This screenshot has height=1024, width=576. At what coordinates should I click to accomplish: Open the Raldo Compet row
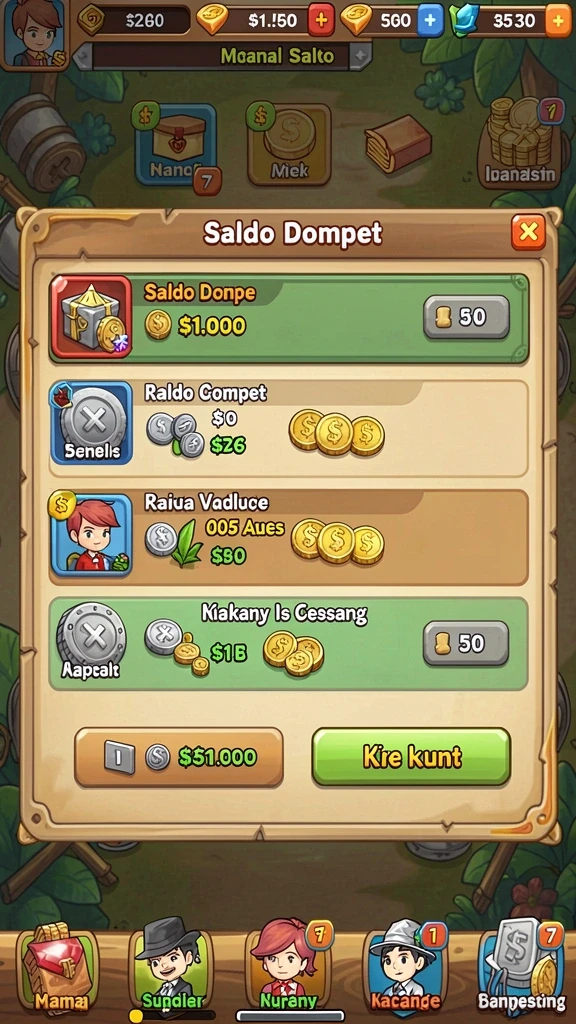click(x=289, y=429)
